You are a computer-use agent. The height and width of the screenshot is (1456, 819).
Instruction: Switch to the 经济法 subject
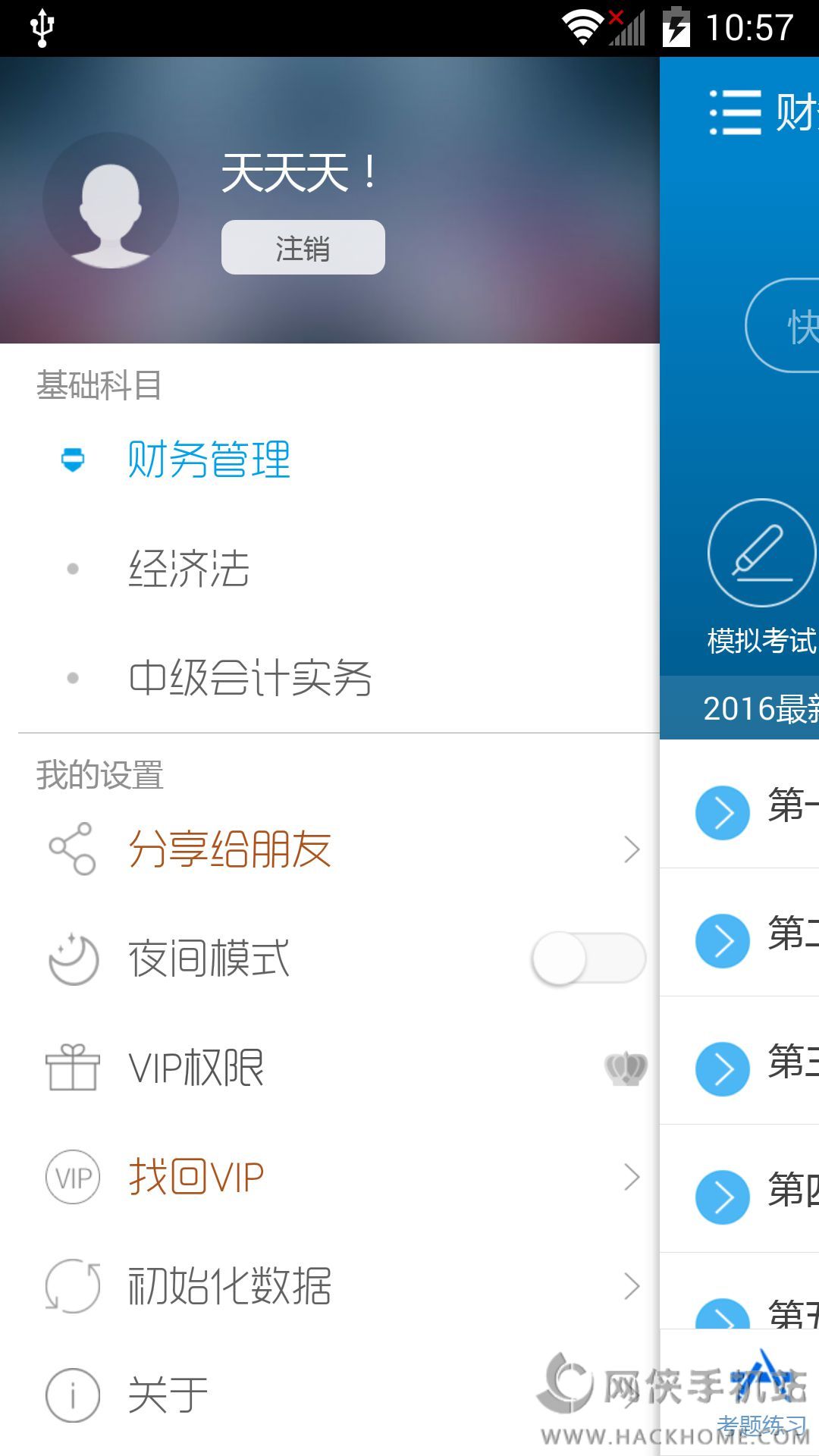click(x=189, y=569)
